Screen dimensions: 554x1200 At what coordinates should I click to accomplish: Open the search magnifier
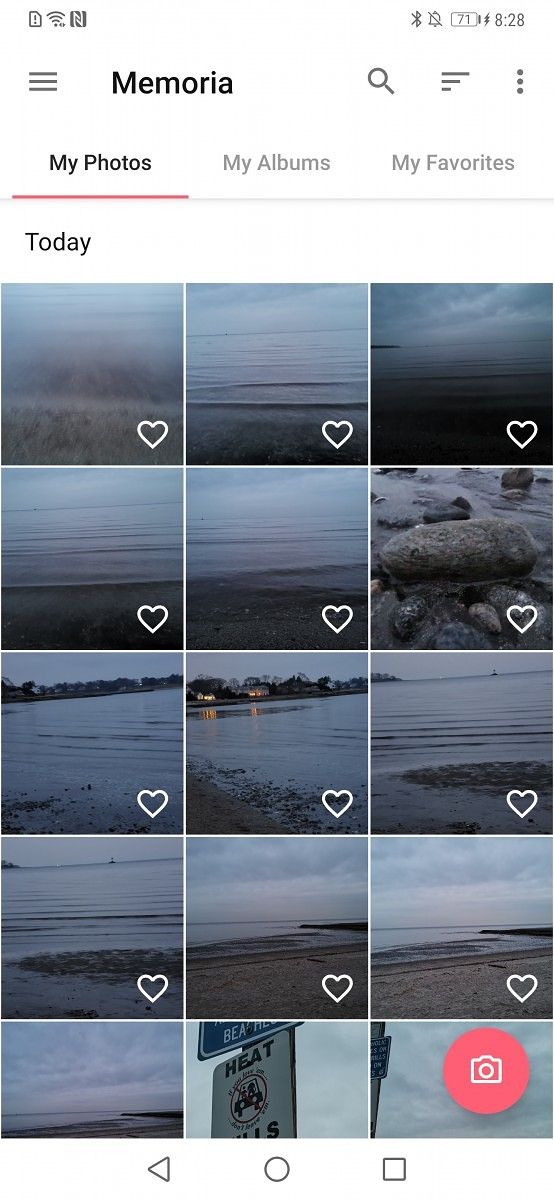pyautogui.click(x=381, y=82)
